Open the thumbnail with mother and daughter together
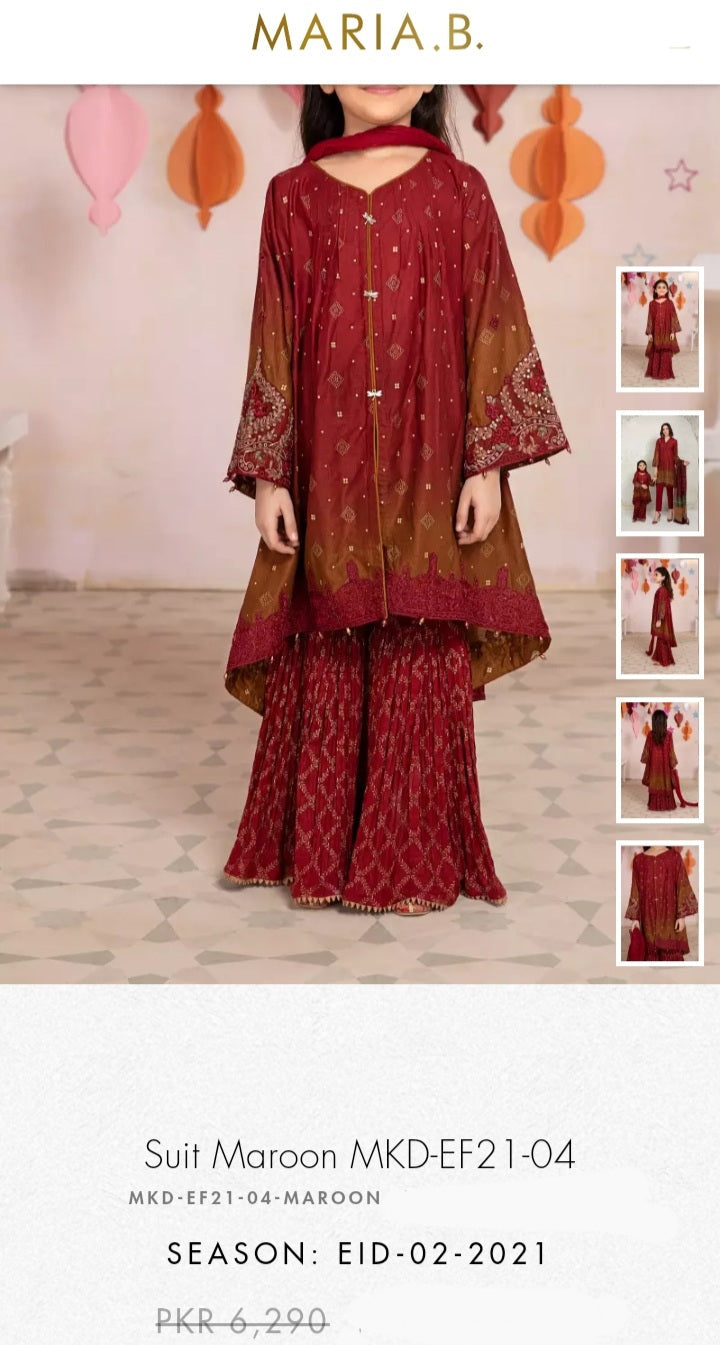720x1345 pixels. [660, 472]
